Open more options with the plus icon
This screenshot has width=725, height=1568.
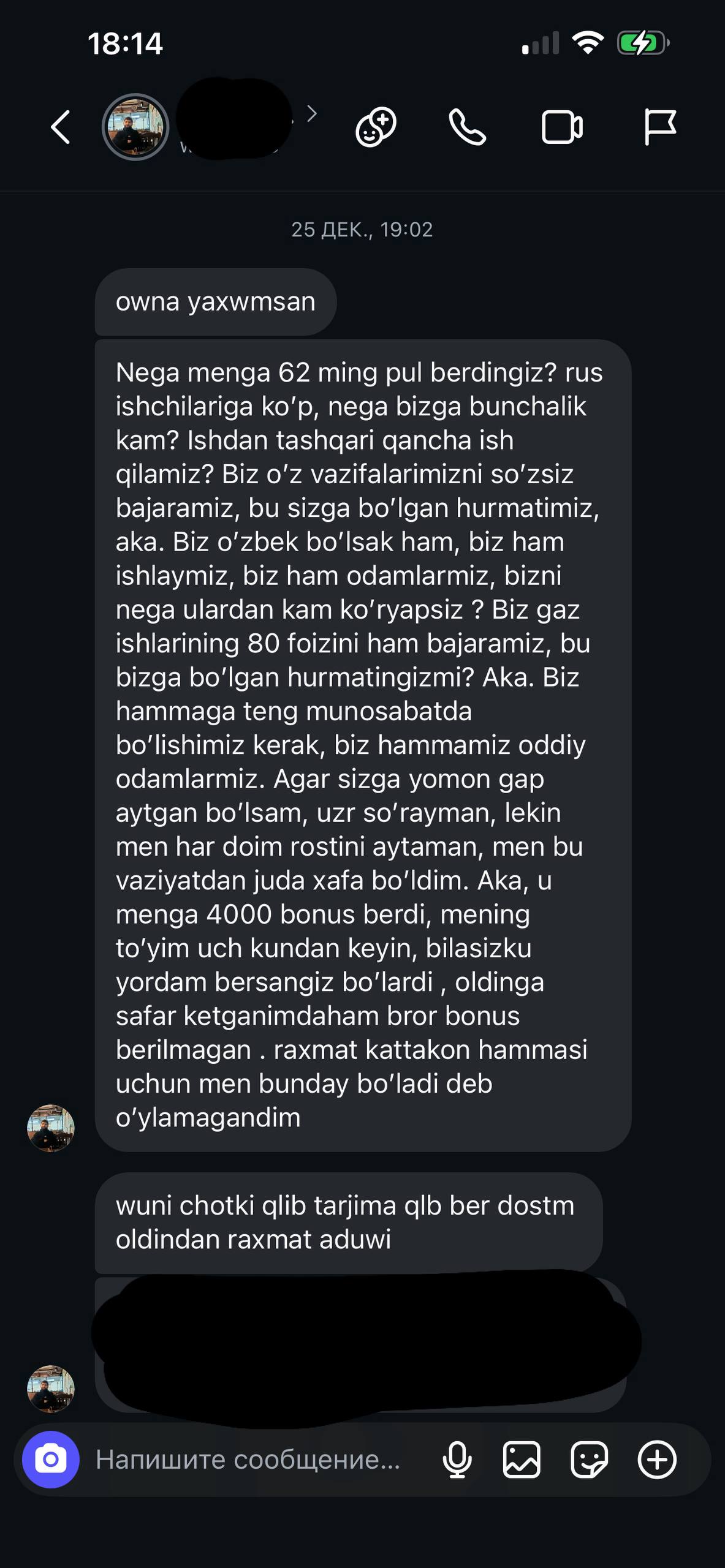(x=657, y=1460)
